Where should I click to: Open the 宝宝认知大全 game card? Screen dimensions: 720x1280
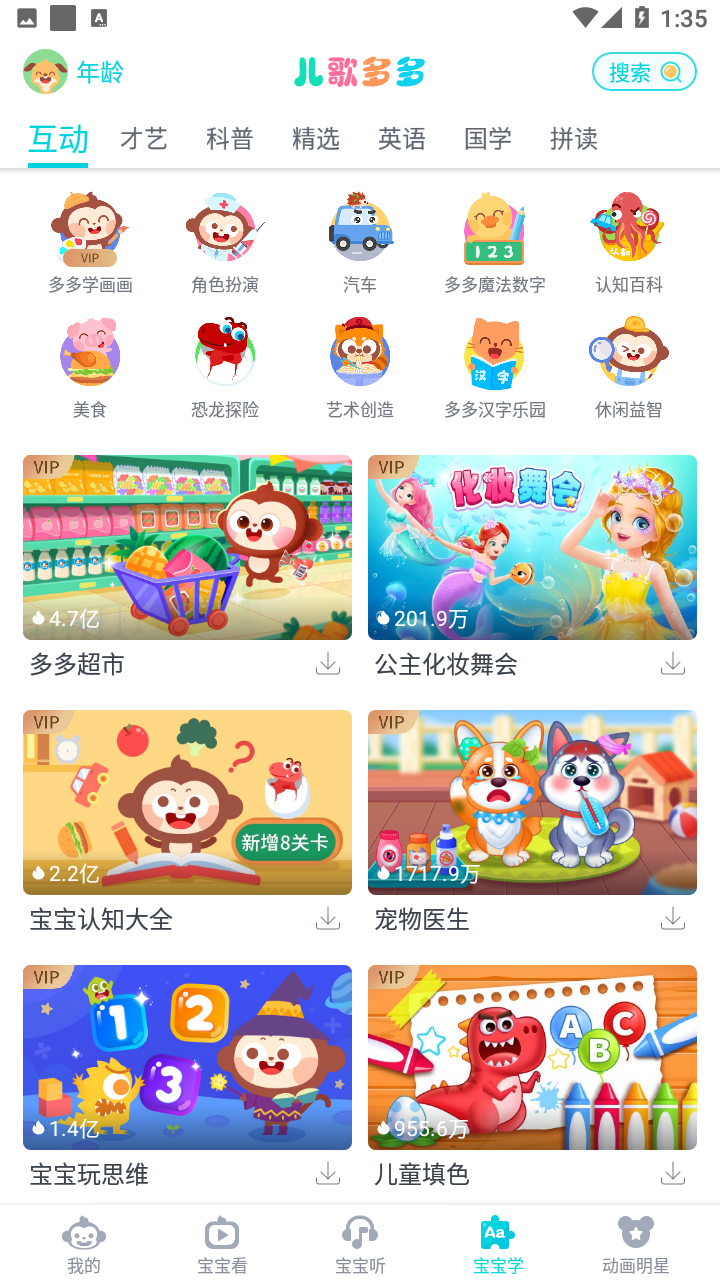click(x=187, y=803)
